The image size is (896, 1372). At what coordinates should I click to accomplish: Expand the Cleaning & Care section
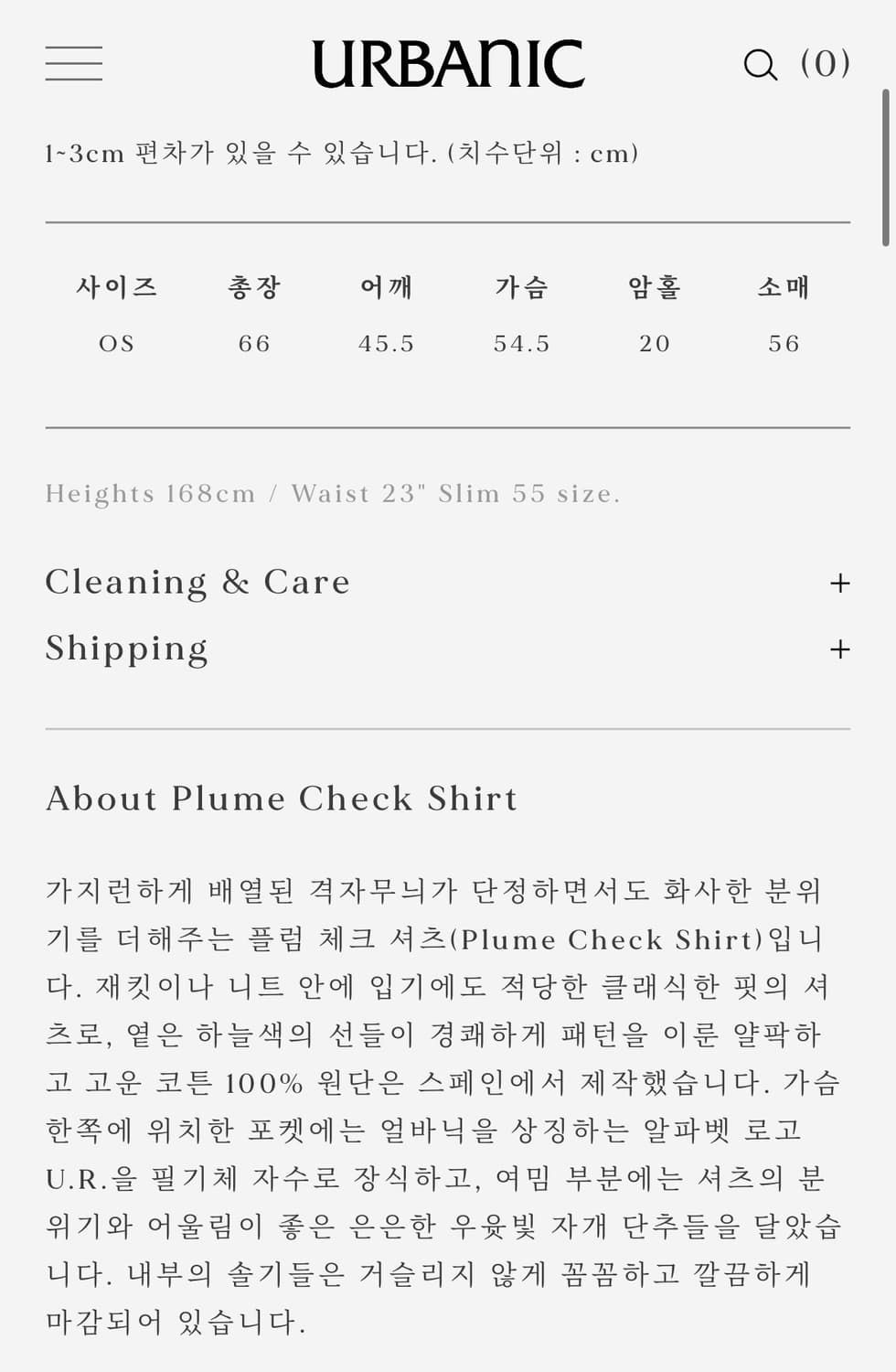coord(198,583)
